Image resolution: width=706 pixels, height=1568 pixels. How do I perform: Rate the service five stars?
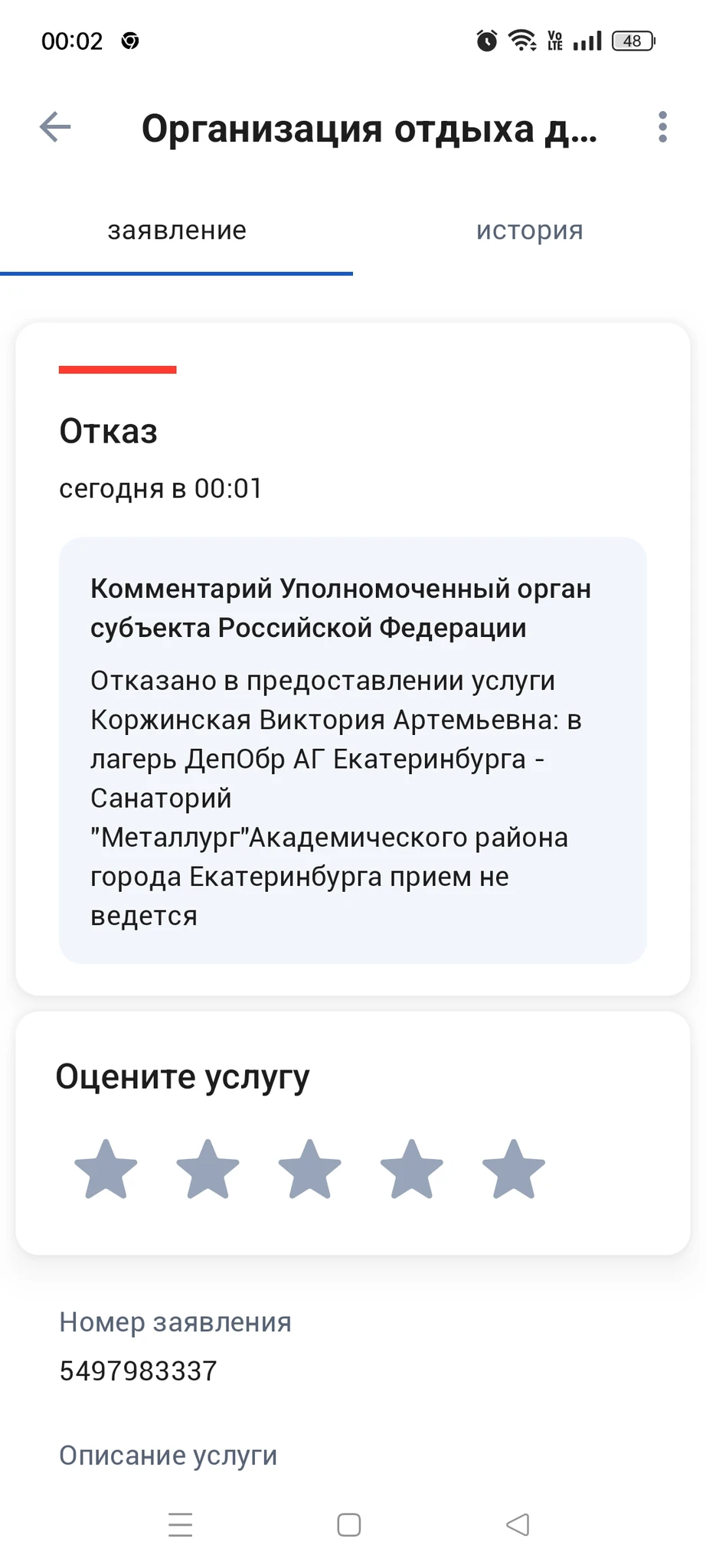514,1169
